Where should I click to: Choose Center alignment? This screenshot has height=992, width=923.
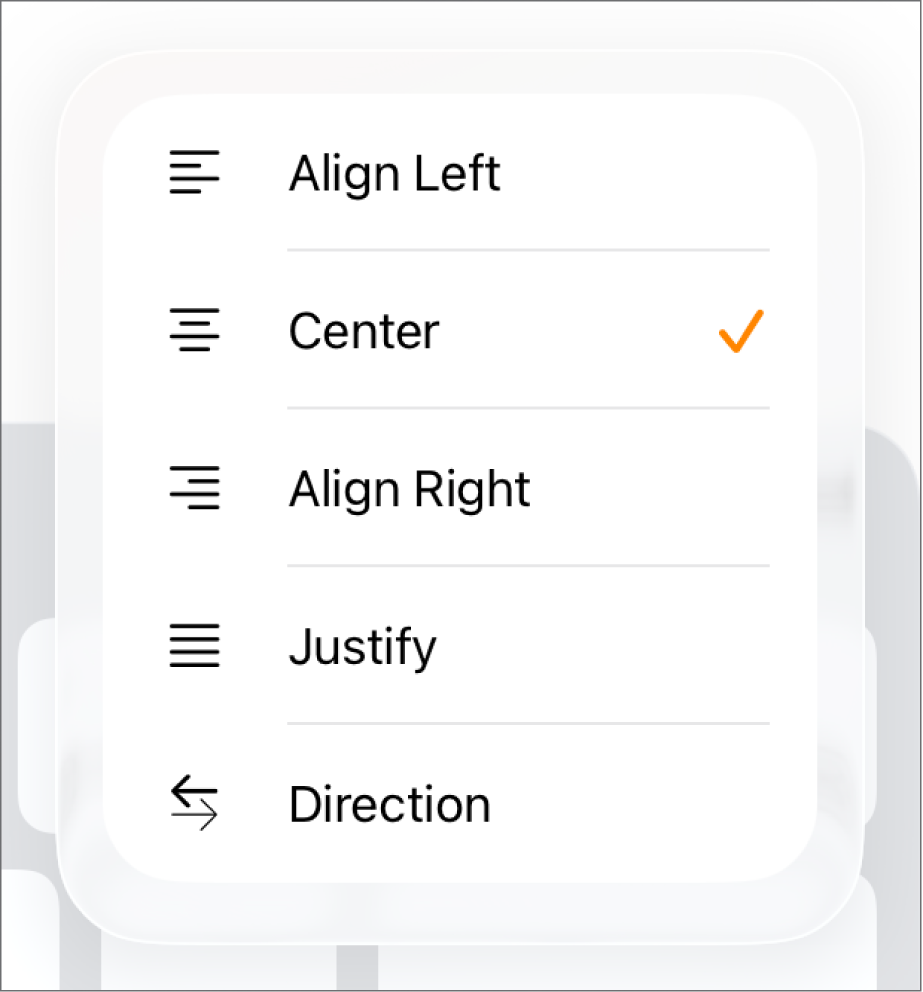[364, 331]
